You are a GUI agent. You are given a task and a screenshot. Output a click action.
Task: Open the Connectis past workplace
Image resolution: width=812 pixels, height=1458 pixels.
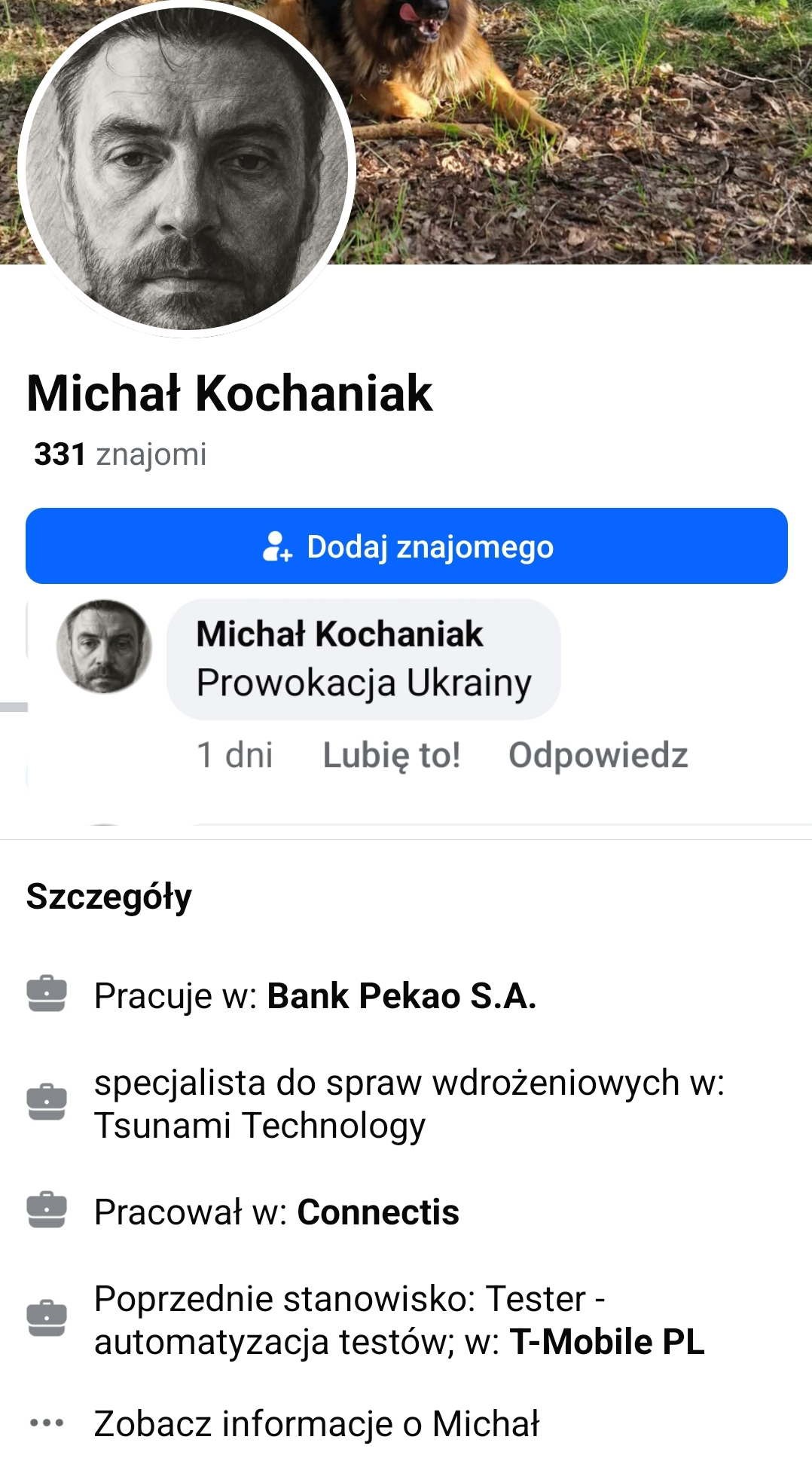(377, 1212)
